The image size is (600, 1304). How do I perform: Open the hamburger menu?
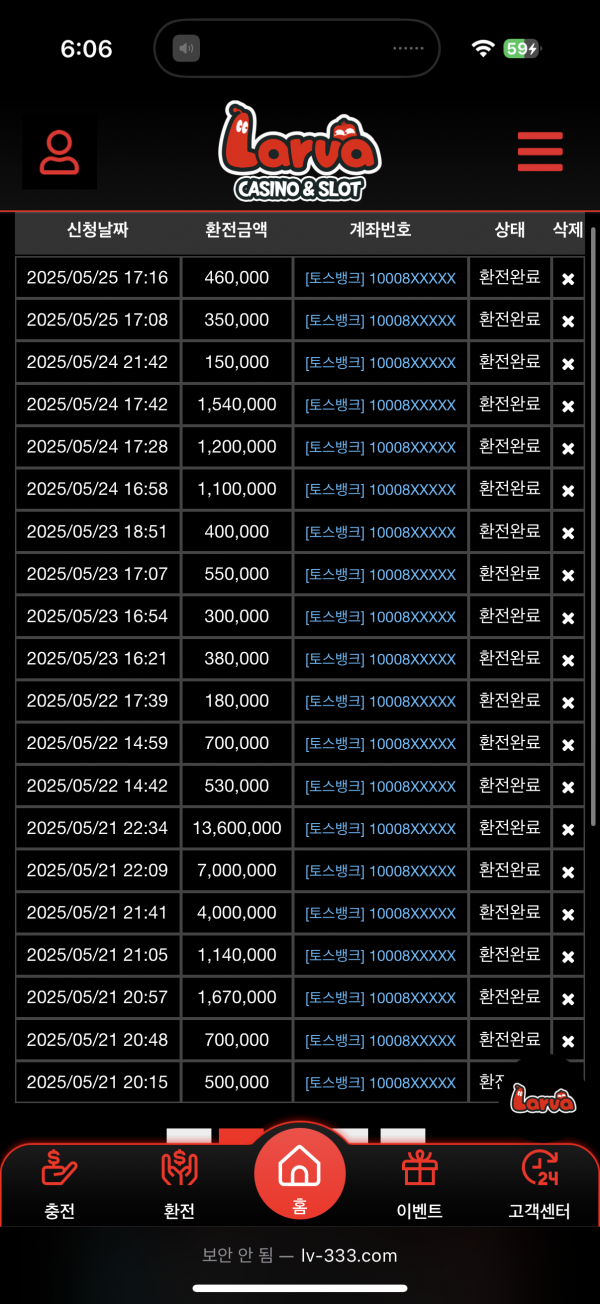point(540,153)
